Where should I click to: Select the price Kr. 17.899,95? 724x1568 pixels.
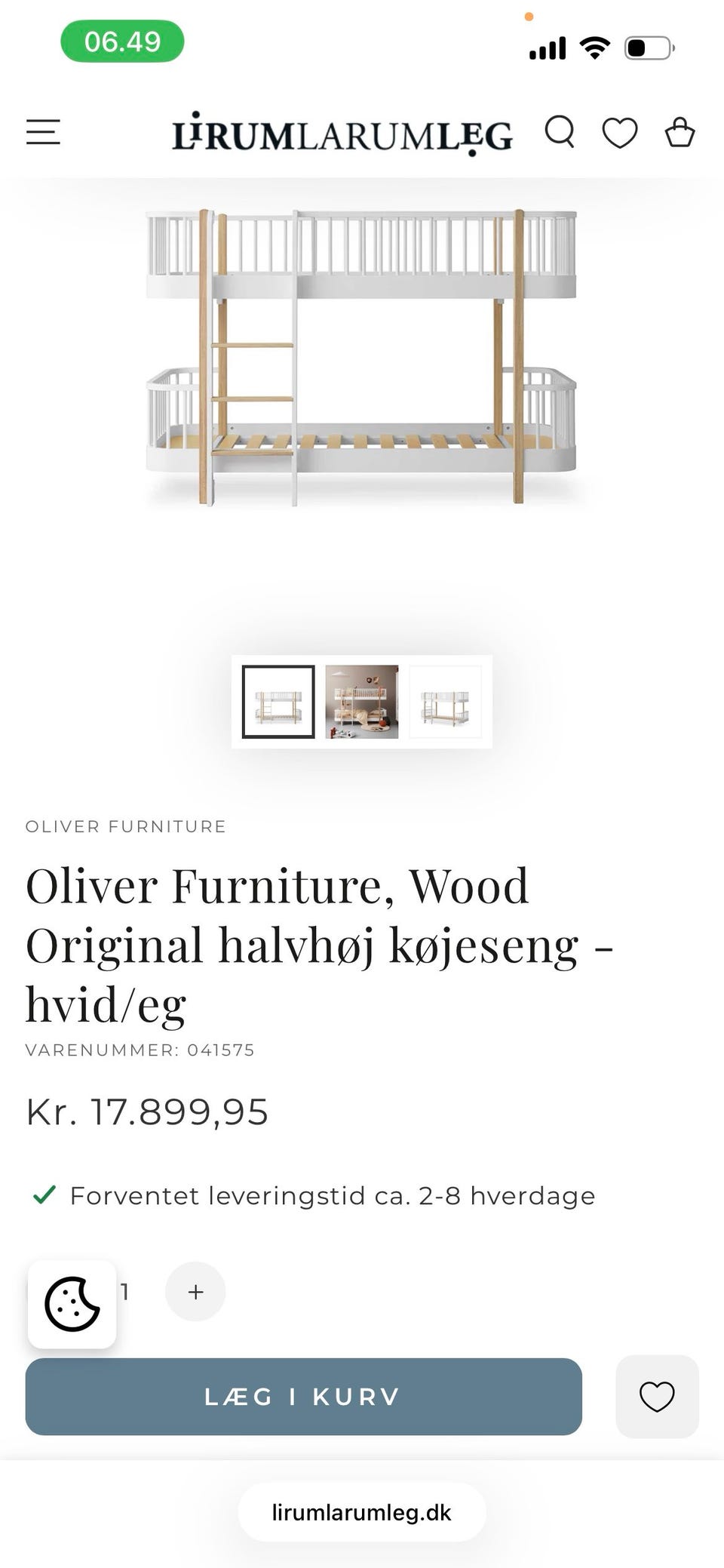tap(148, 1111)
